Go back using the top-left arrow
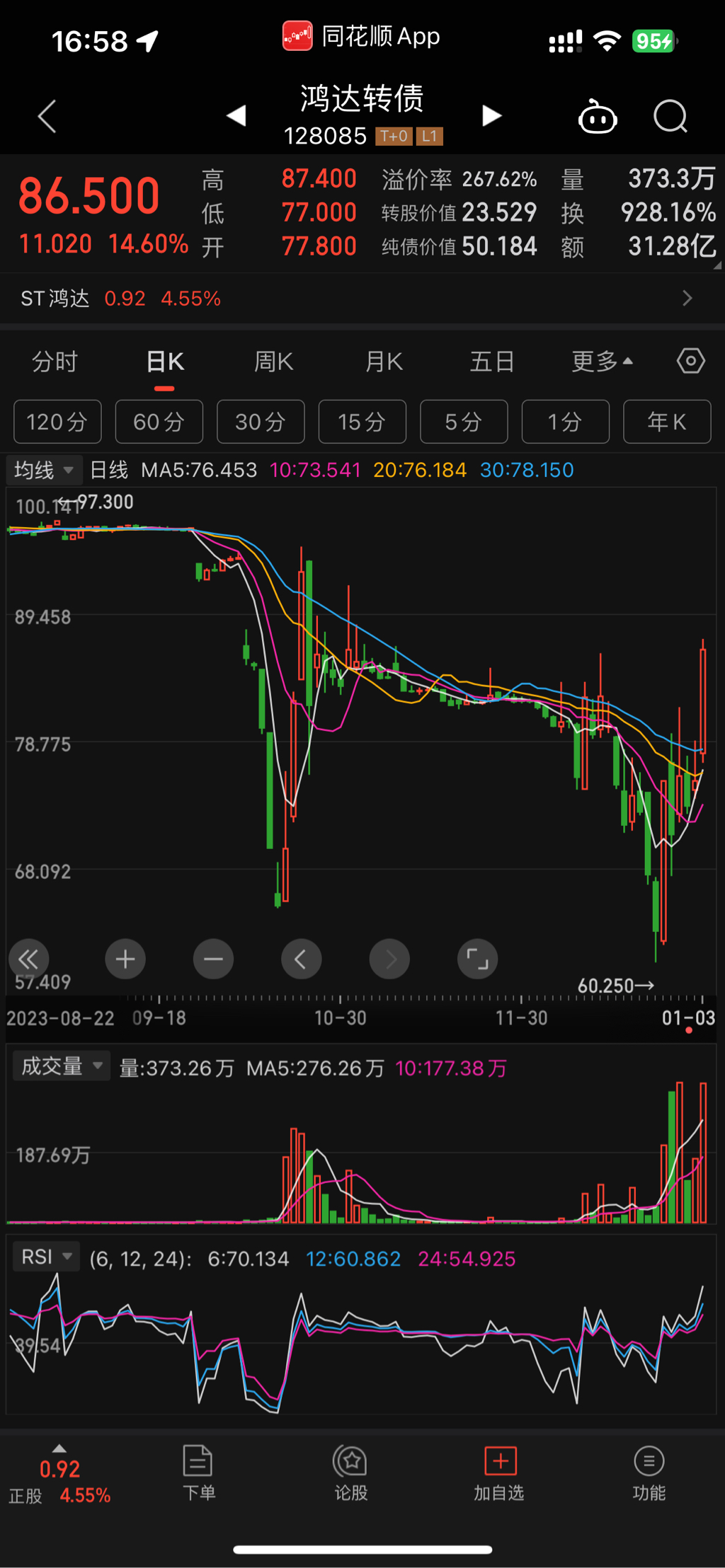This screenshot has width=725, height=1568. (47, 117)
